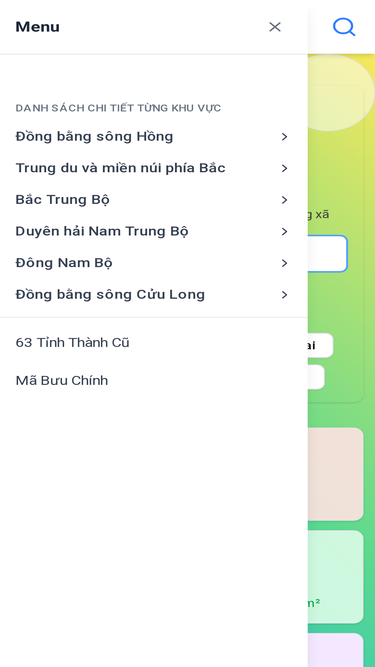The height and width of the screenshot is (667, 375).
Task: Open Đồng bằng sông Cửu Long
Action: coord(152,294)
